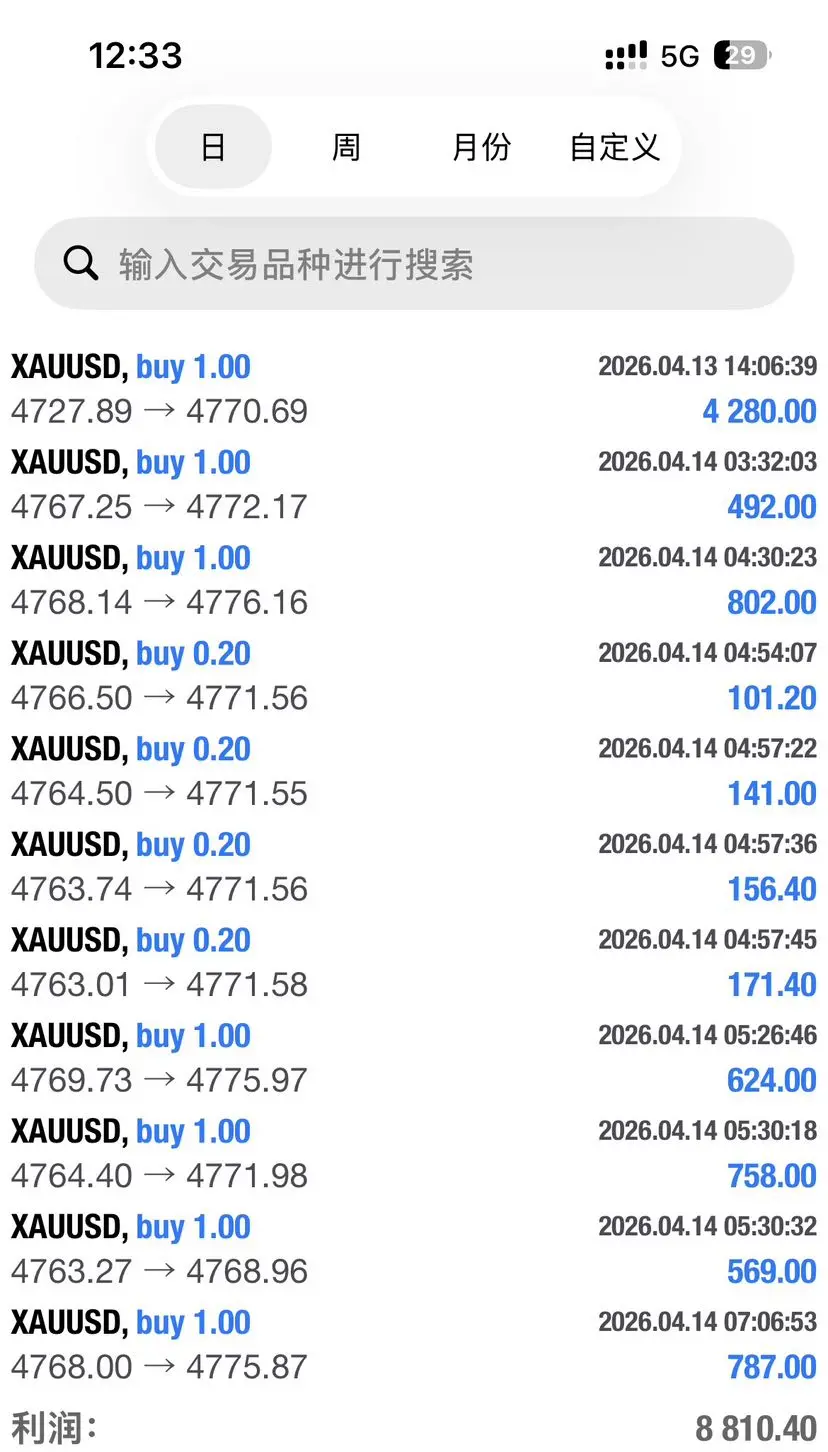This screenshot has width=828, height=1452.
Task: Select the 日 period tab
Action: 213,148
